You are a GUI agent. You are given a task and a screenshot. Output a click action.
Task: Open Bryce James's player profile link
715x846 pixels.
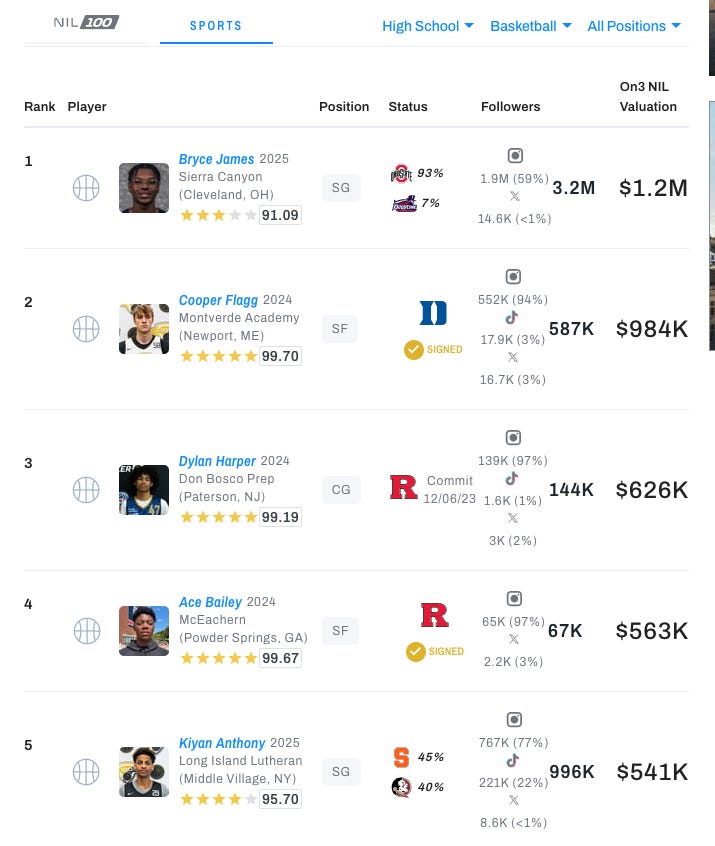[x=216, y=159]
